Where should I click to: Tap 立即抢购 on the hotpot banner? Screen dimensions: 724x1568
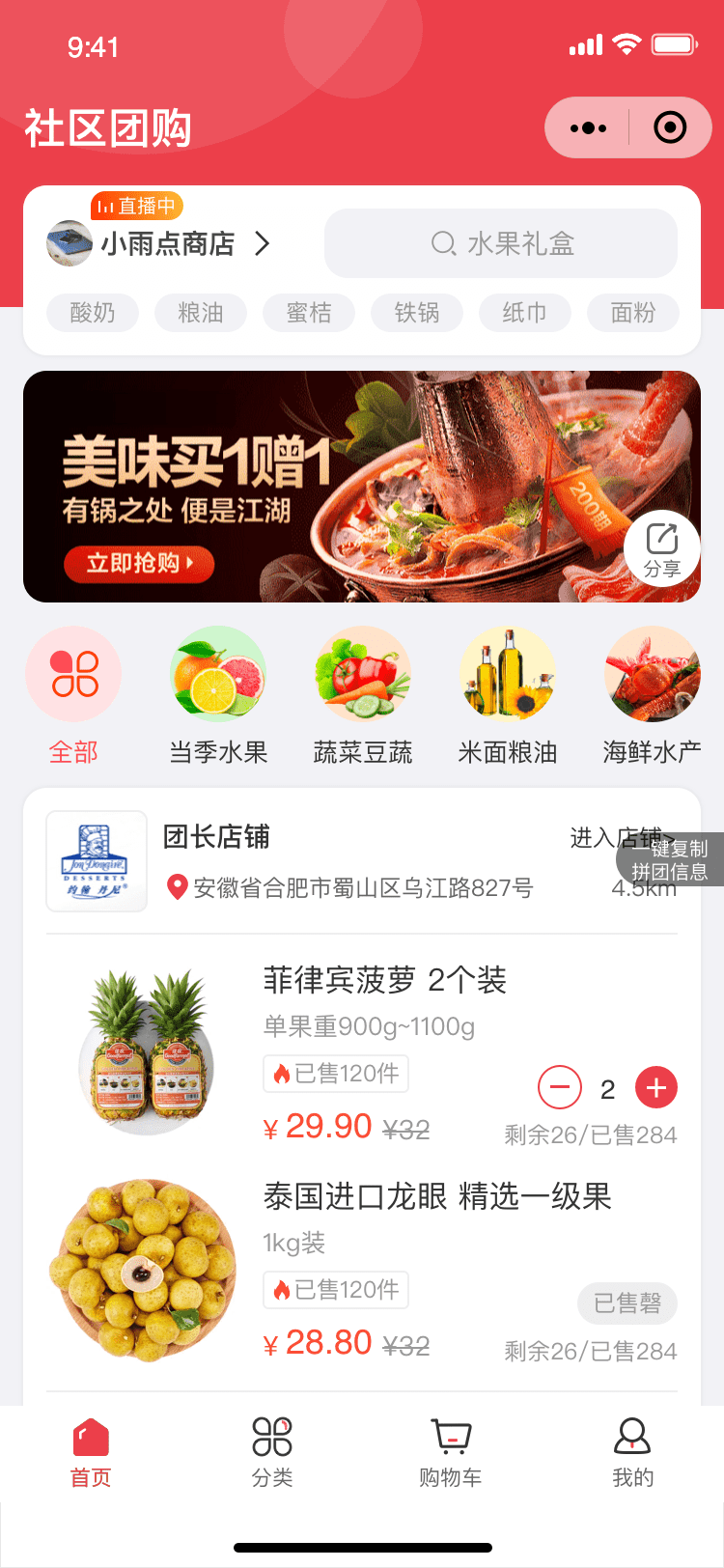139,563
